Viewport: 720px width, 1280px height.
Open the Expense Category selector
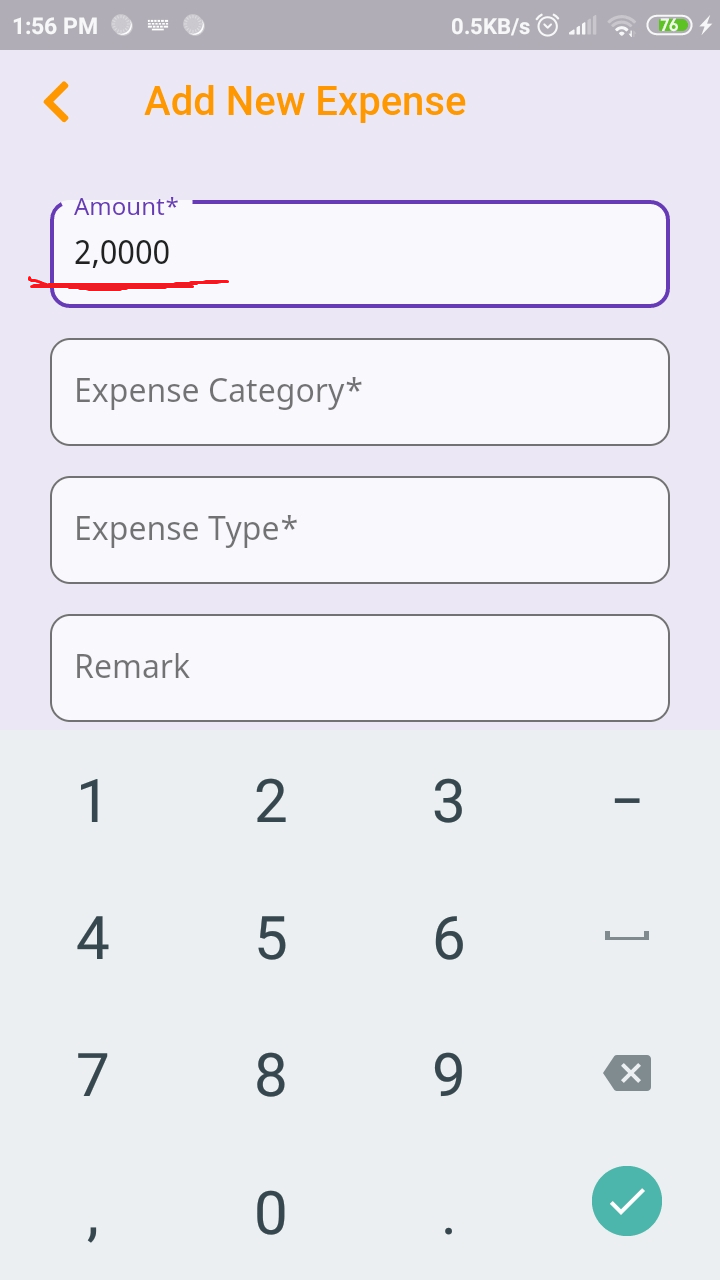[360, 391]
